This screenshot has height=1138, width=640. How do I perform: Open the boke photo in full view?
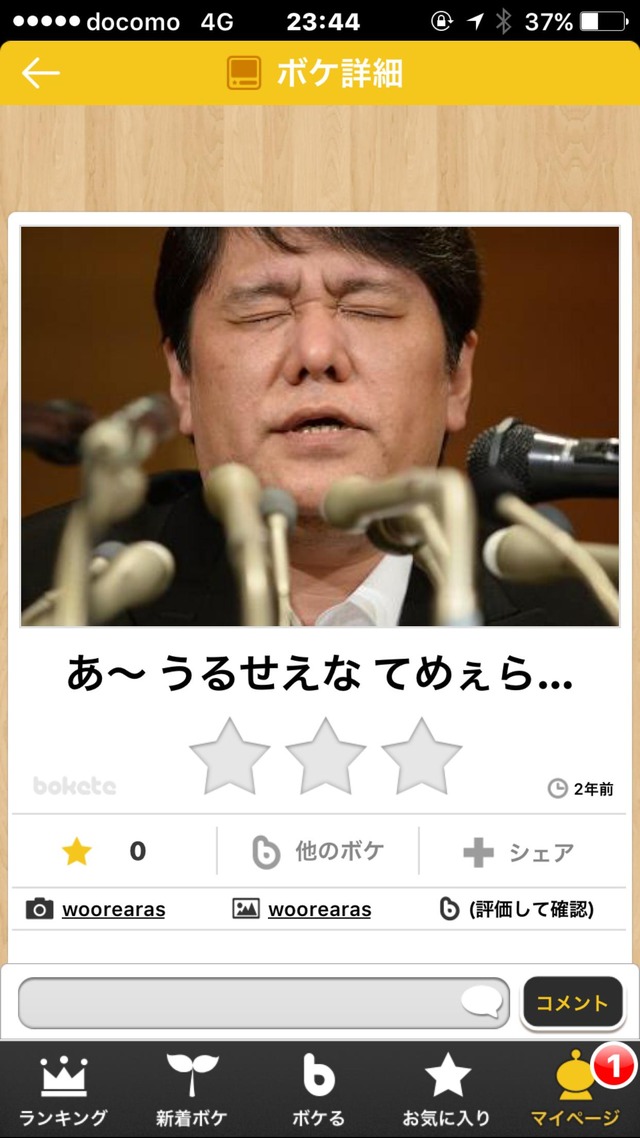pyautogui.click(x=320, y=426)
